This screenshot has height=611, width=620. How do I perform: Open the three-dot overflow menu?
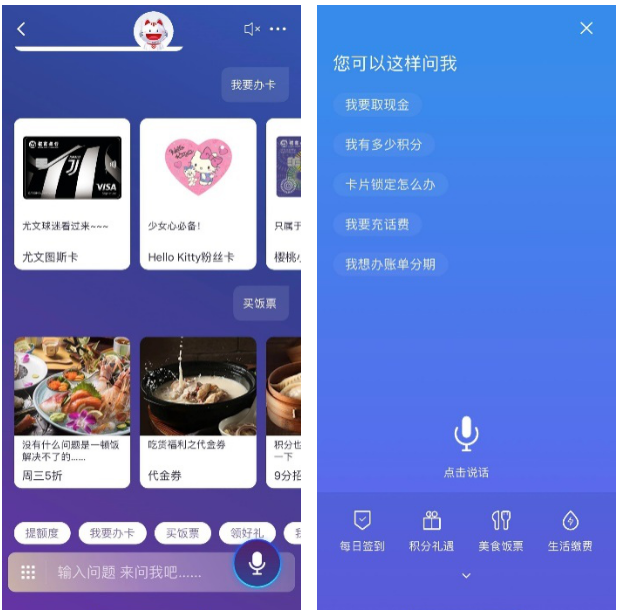(x=279, y=29)
